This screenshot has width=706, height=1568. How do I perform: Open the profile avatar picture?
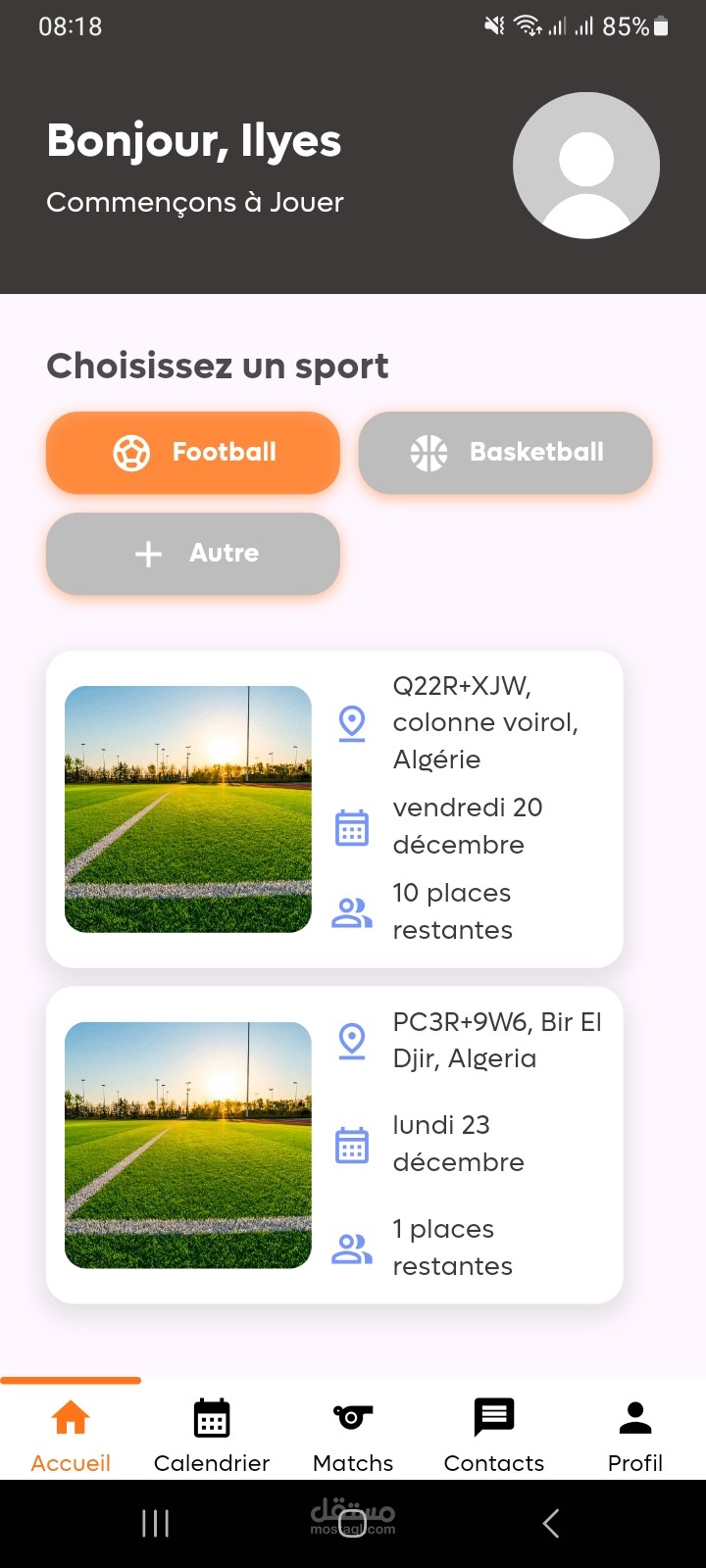tap(586, 166)
